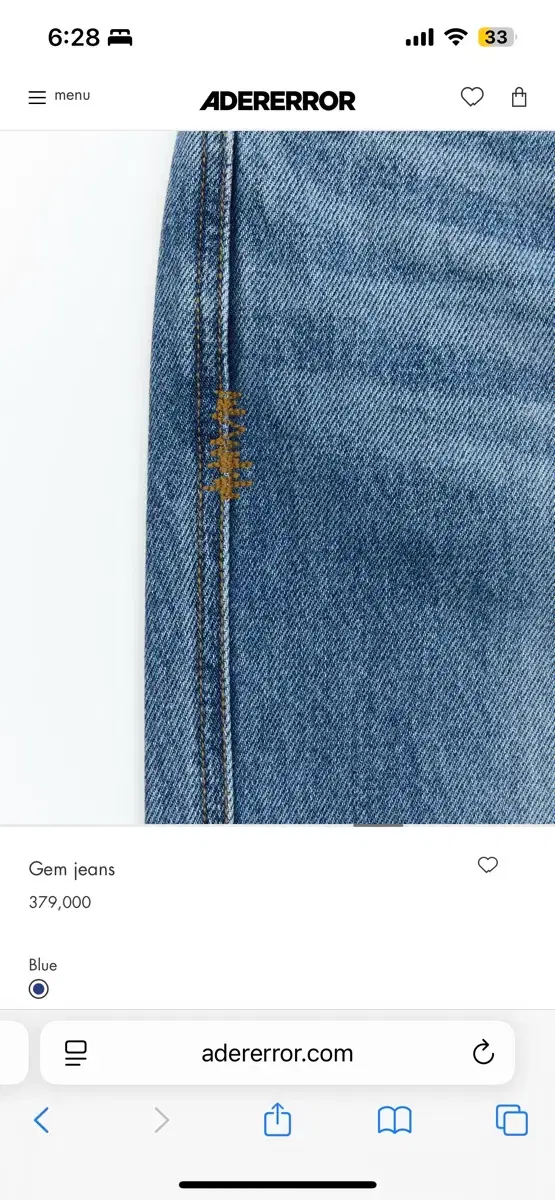Image resolution: width=555 pixels, height=1200 pixels.
Task: Go to the ADERERROR home logo
Action: click(x=277, y=100)
